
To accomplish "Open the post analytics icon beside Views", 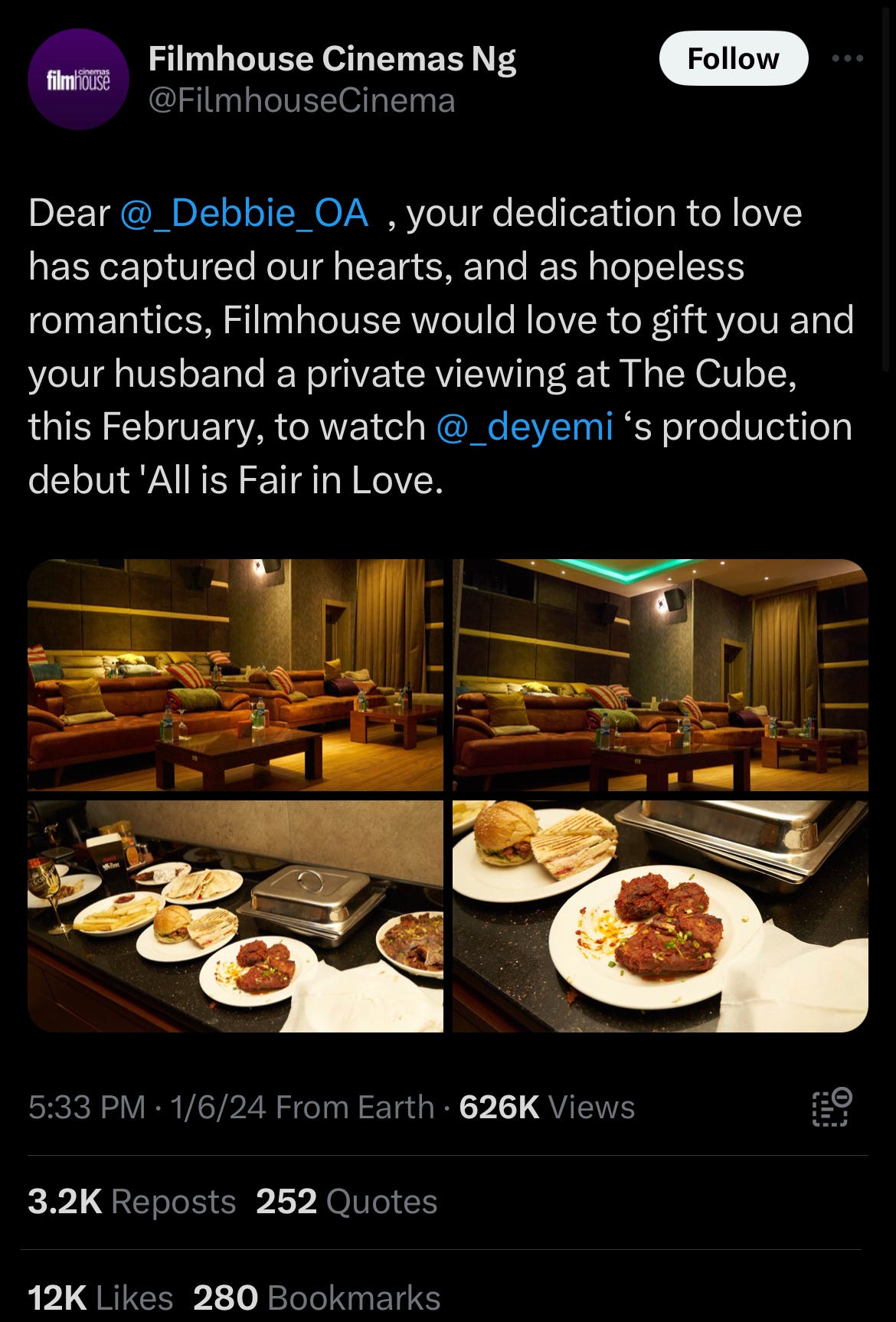I will (831, 1107).
